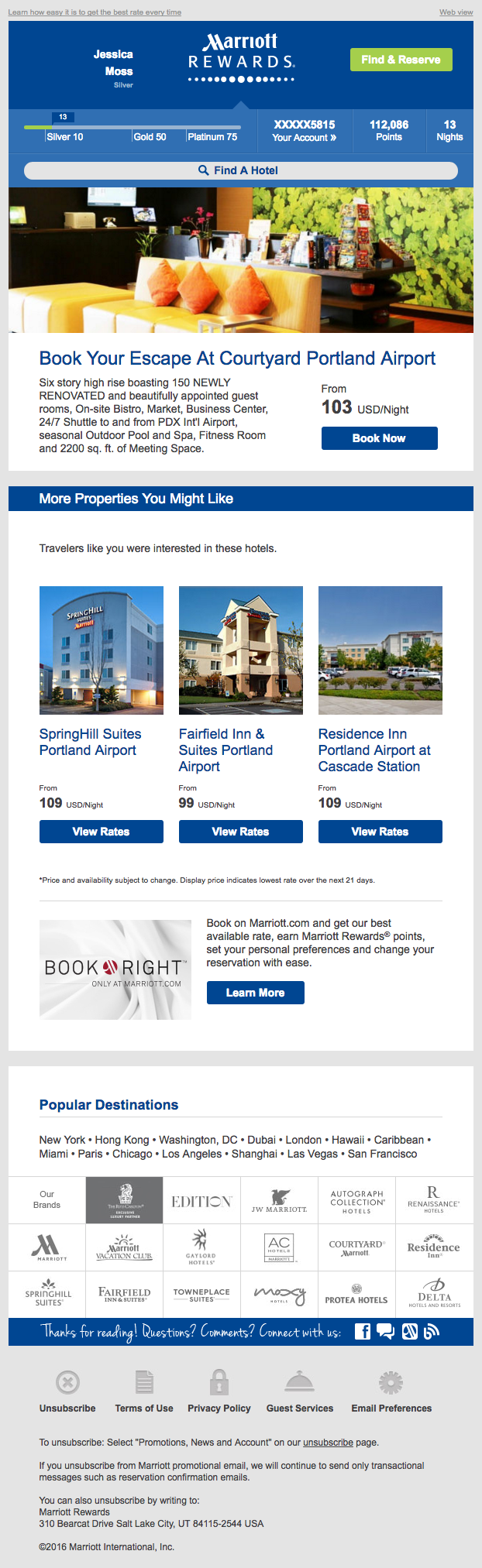The width and height of the screenshot is (482, 1568).
Task: Open the Find A Hotel search bar
Action: point(240,170)
